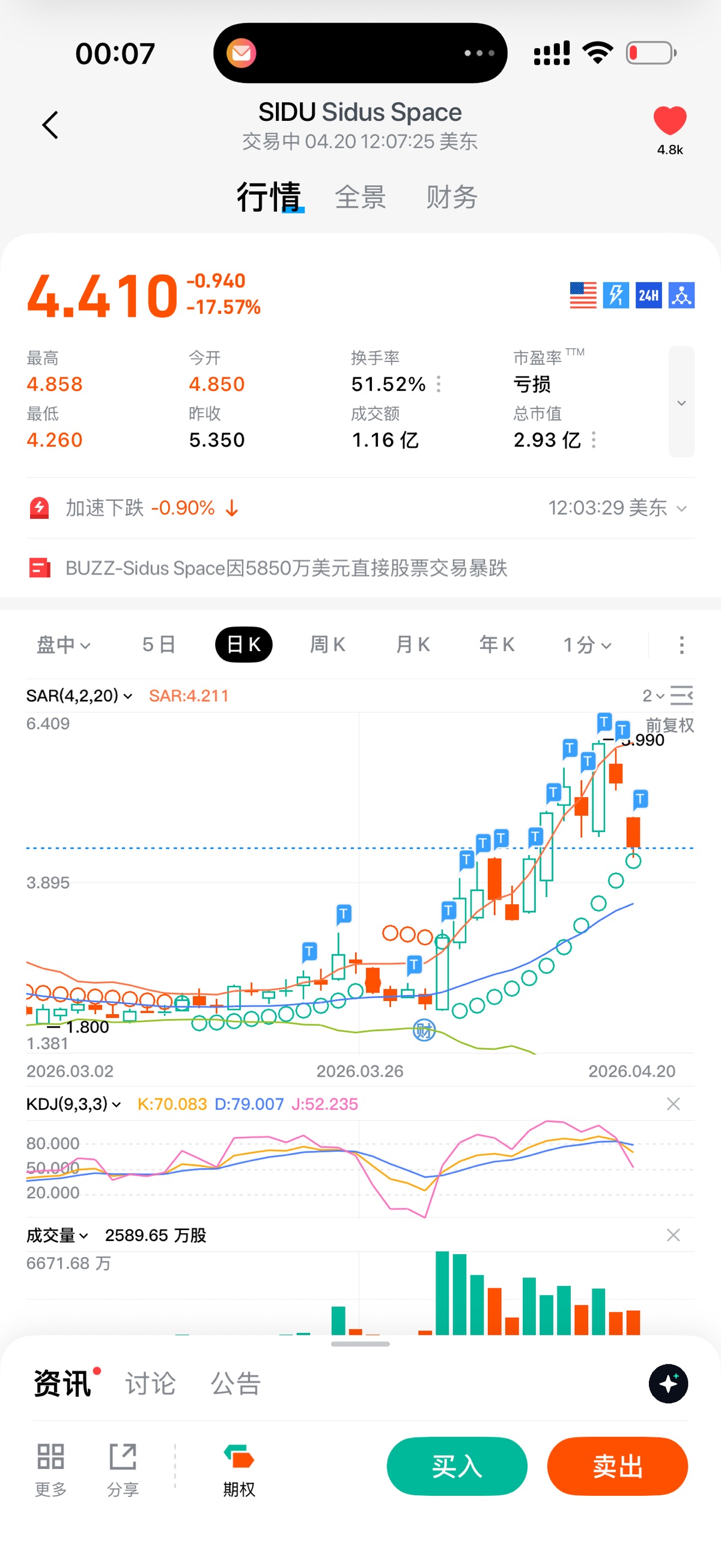Viewport: 721px width, 1568px height.
Task: Open chart settings three-dot menu
Action: click(681, 645)
